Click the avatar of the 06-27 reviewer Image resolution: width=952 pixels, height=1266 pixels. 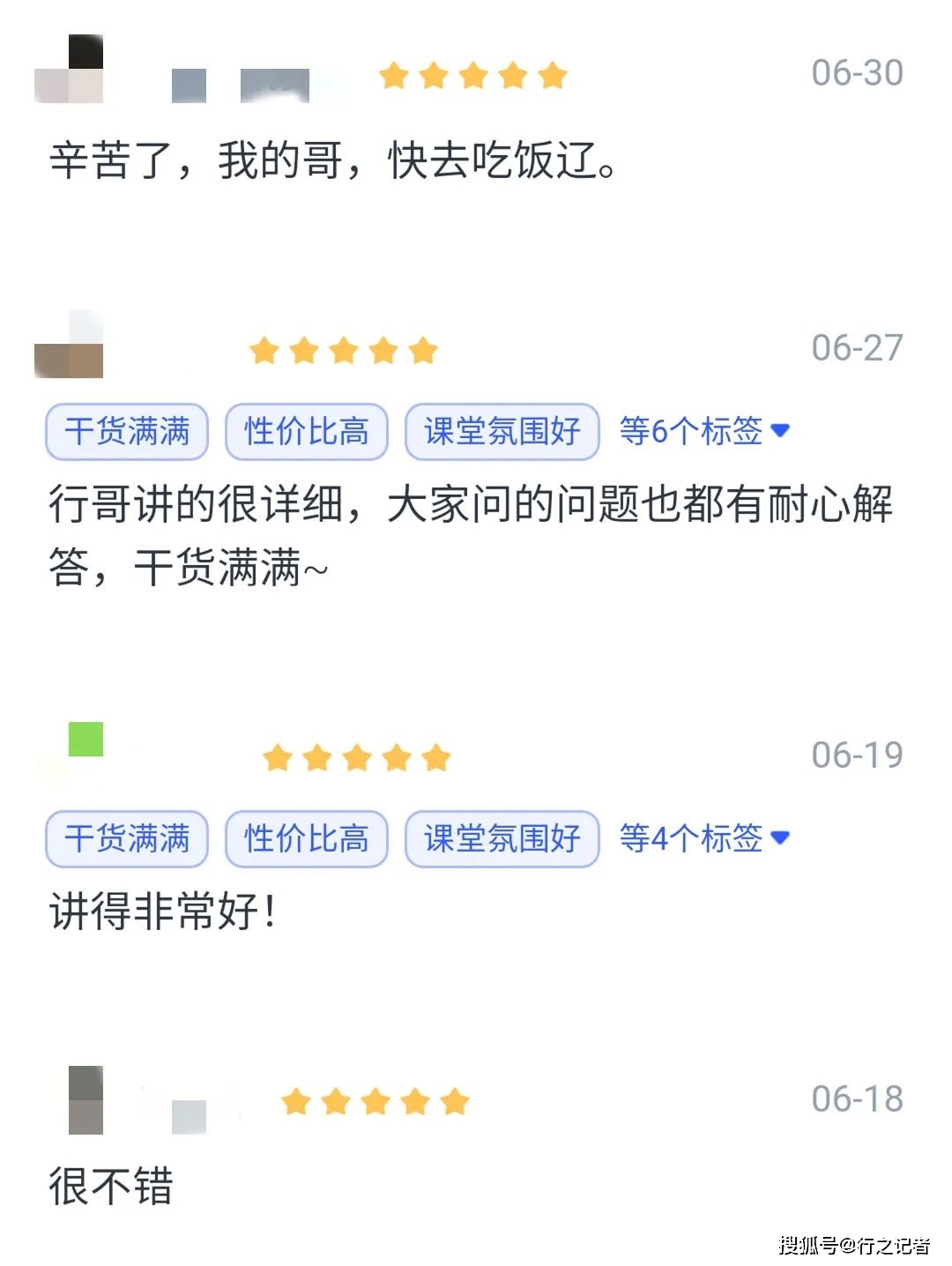click(71, 344)
